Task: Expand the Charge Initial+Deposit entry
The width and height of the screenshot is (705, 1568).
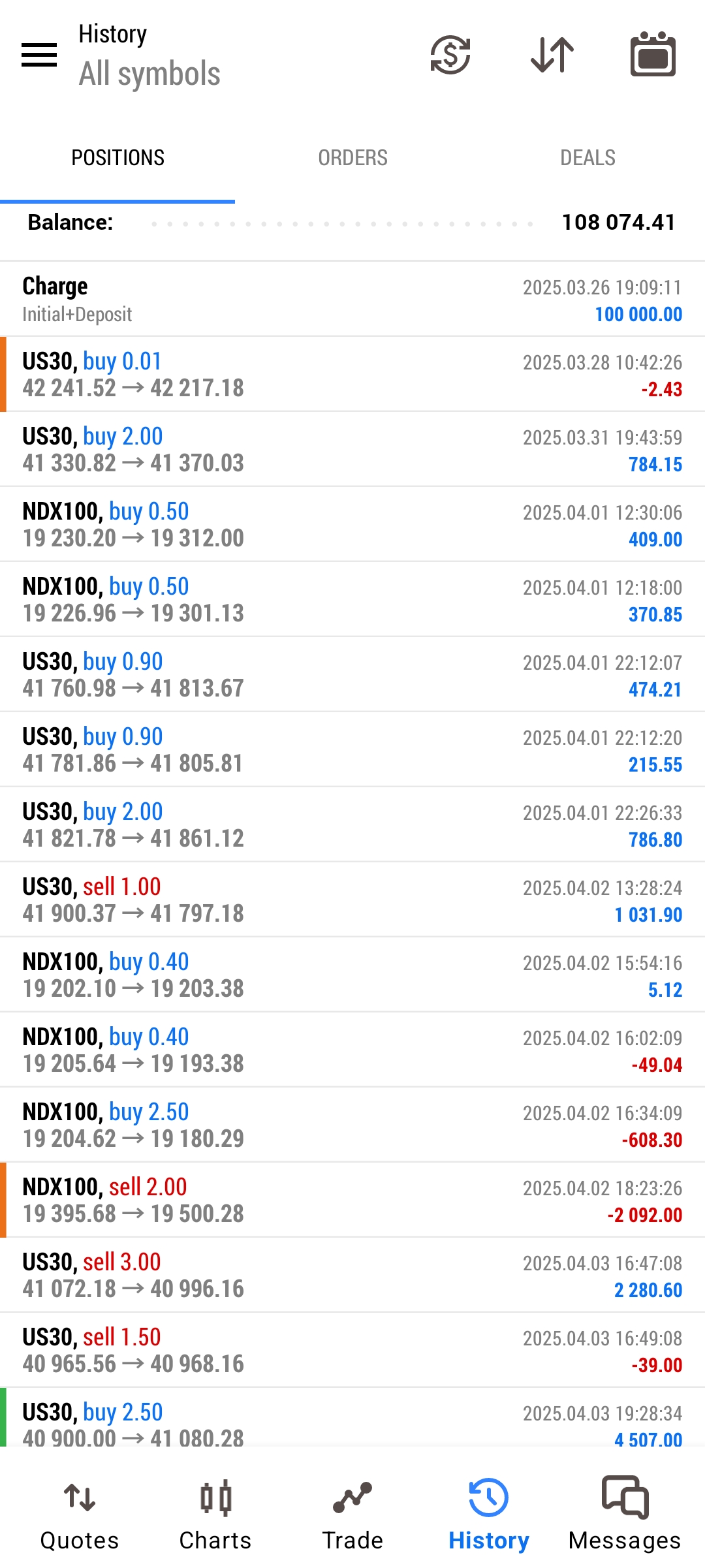Action: coord(352,300)
